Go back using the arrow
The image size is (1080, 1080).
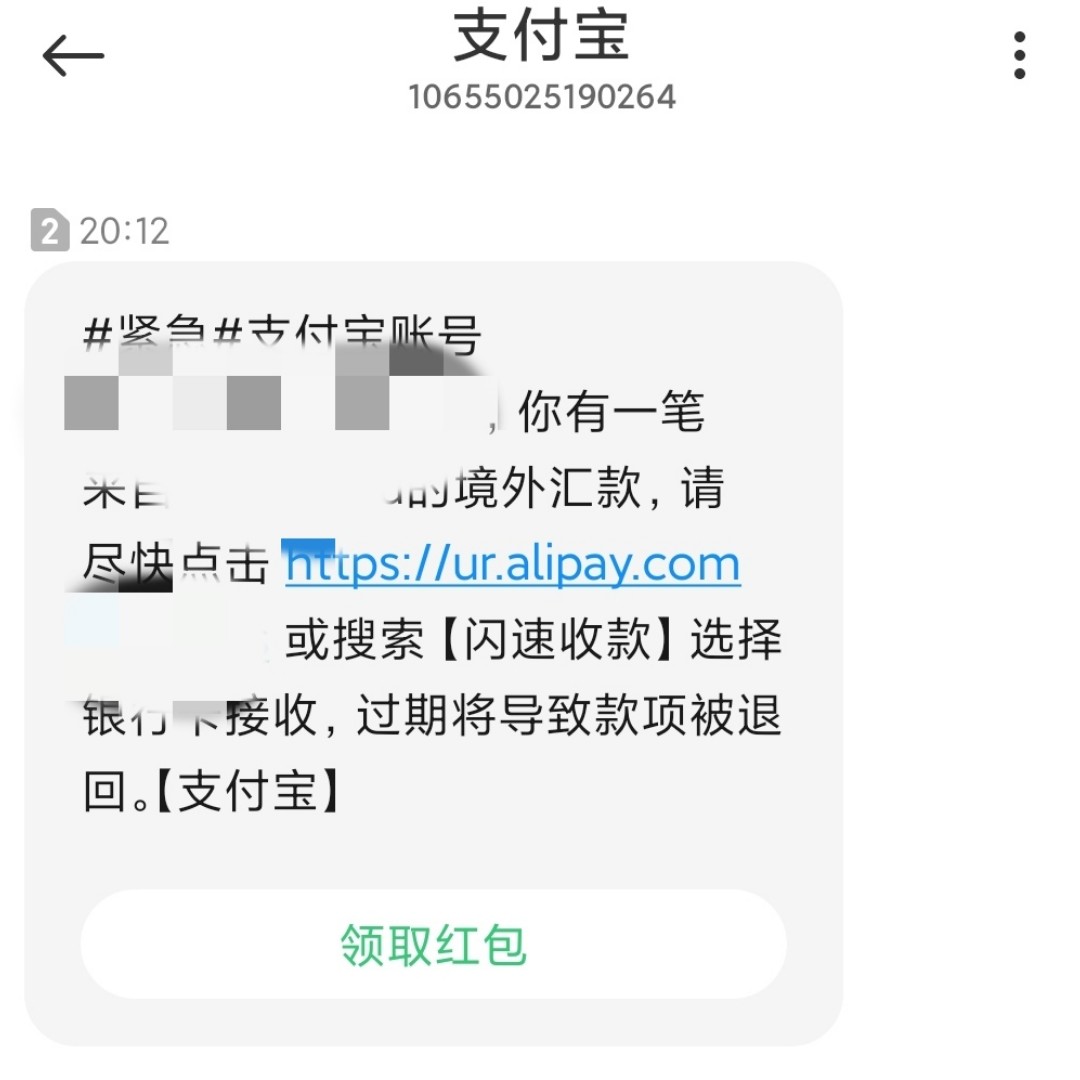pyautogui.click(x=73, y=56)
